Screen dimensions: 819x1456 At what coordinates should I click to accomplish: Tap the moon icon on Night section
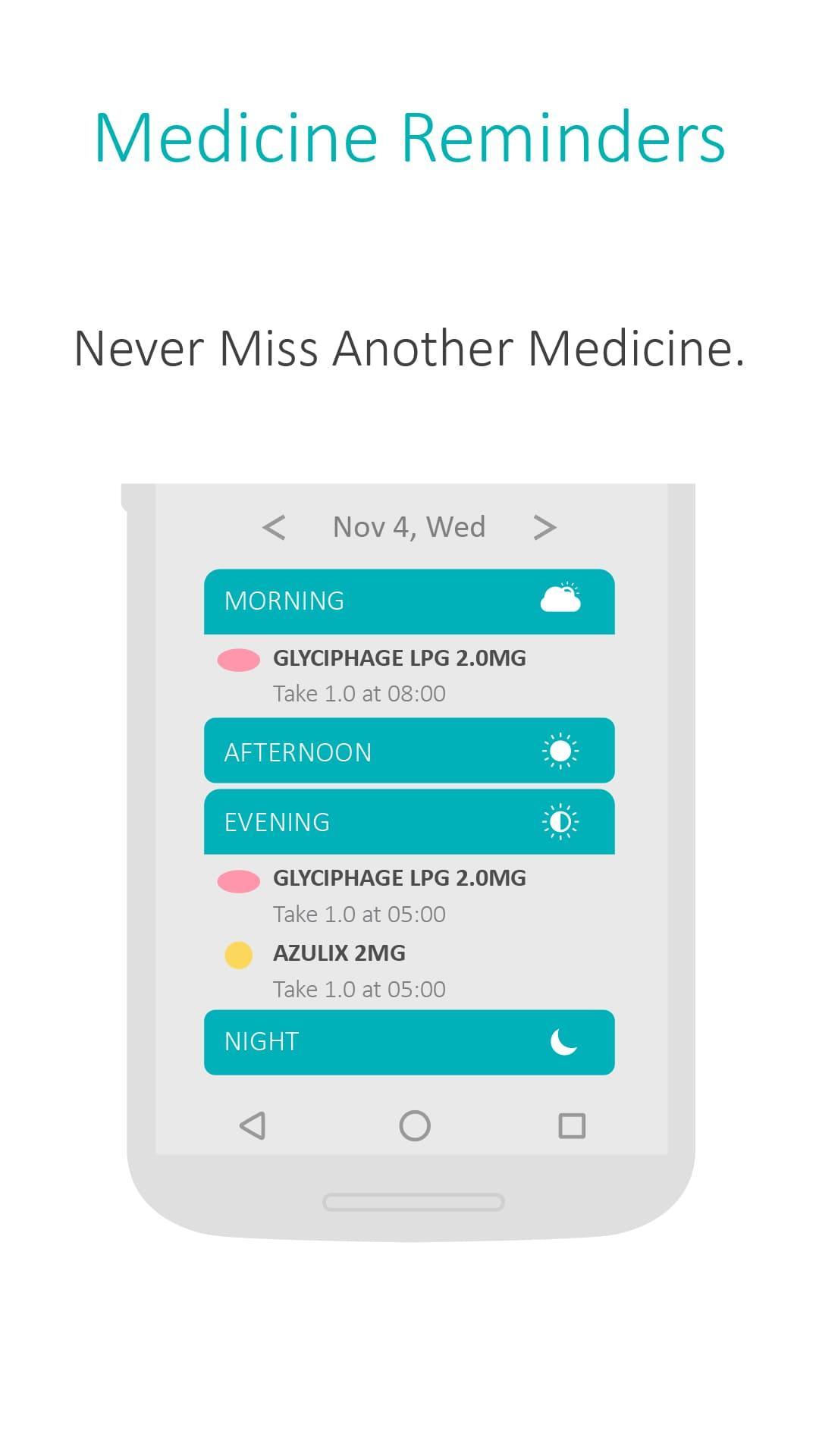(562, 1041)
